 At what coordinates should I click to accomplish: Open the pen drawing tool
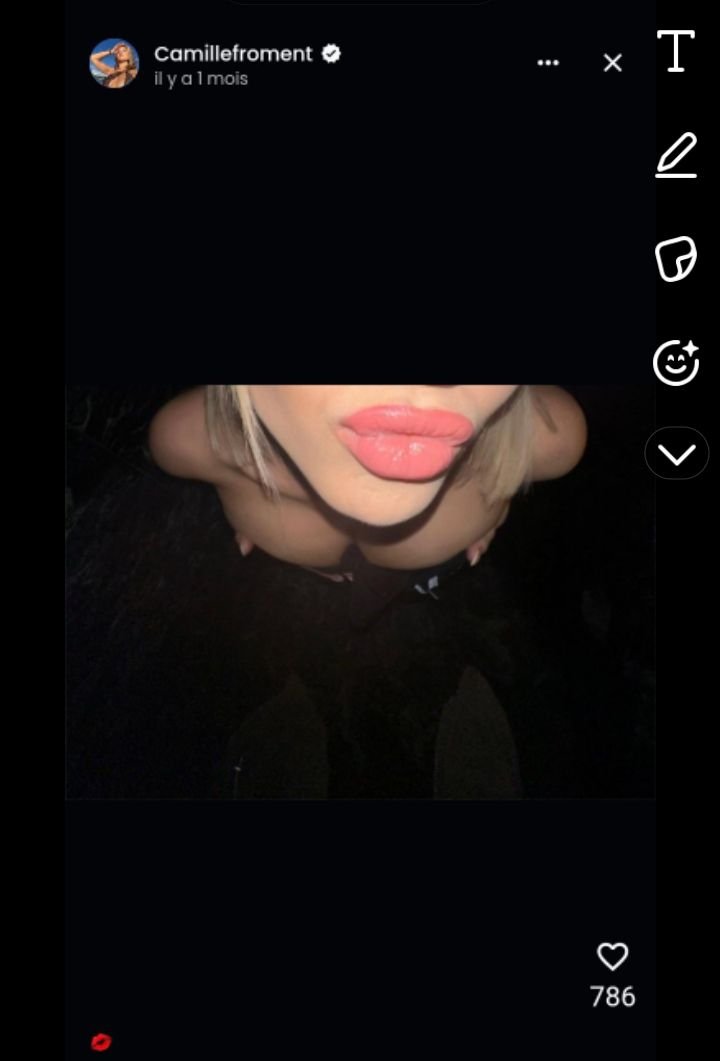(x=676, y=156)
